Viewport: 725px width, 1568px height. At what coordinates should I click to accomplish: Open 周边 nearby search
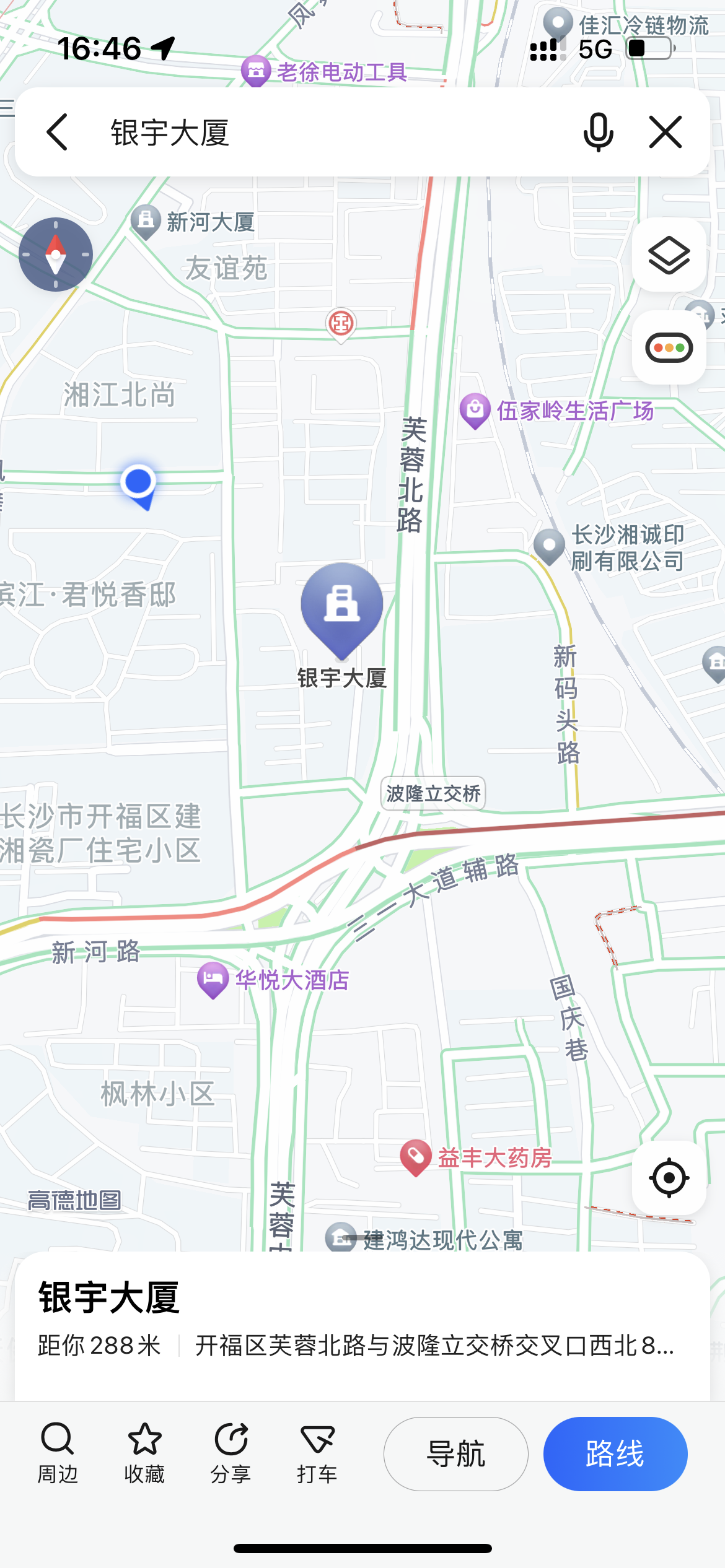[58, 1452]
